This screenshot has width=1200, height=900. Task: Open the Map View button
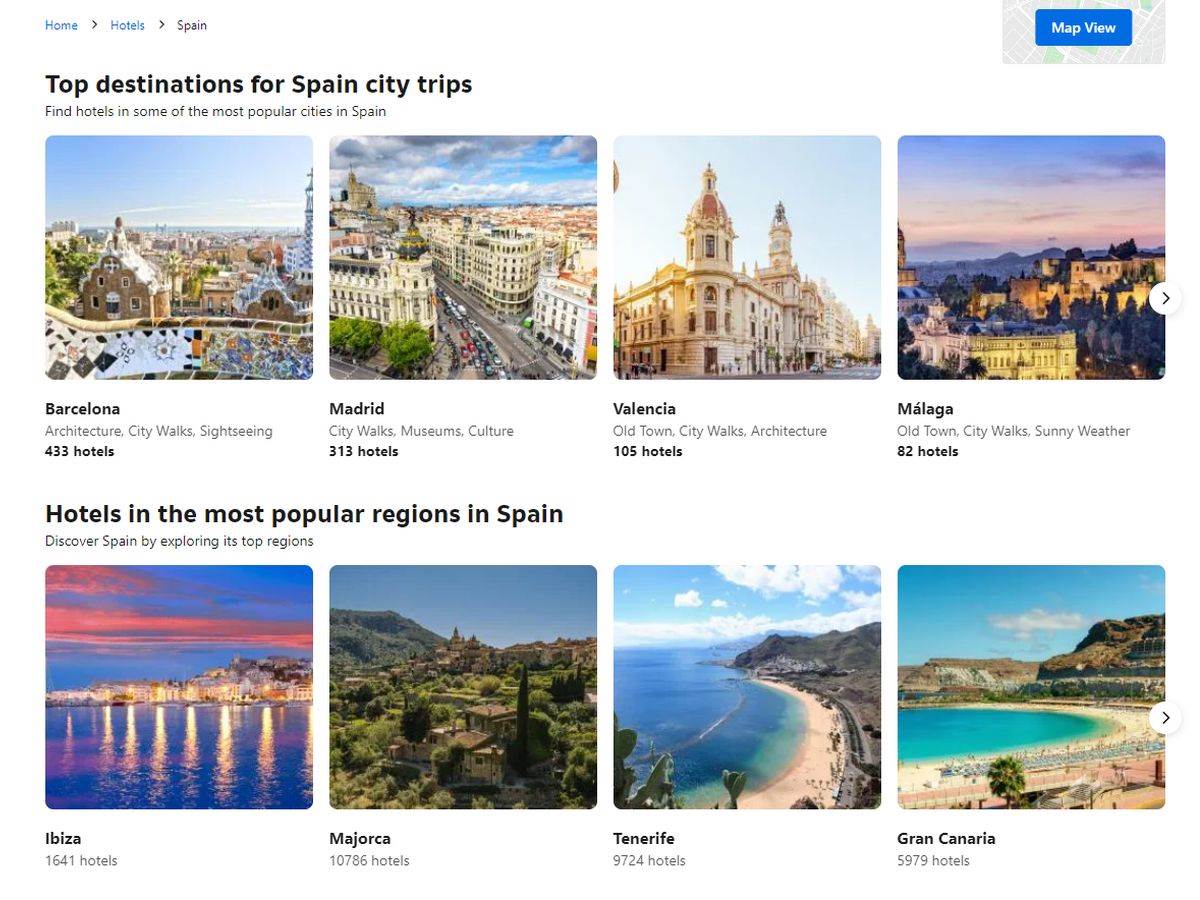[1083, 28]
